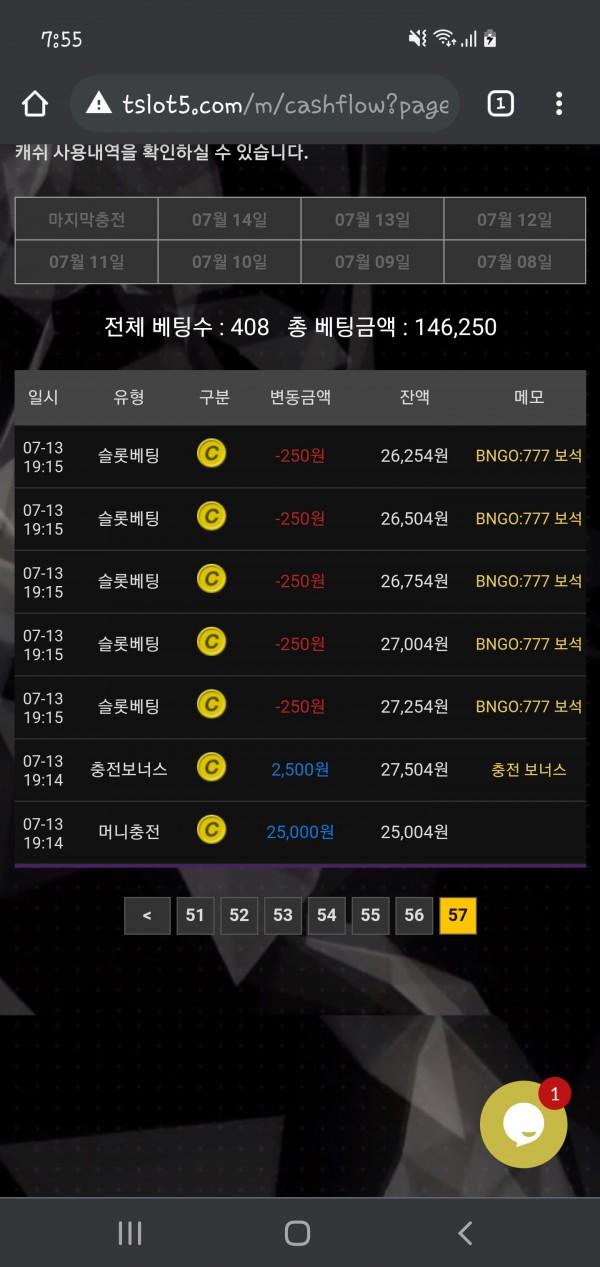Open the chat support bubble
600x1267 pixels.
click(523, 1125)
